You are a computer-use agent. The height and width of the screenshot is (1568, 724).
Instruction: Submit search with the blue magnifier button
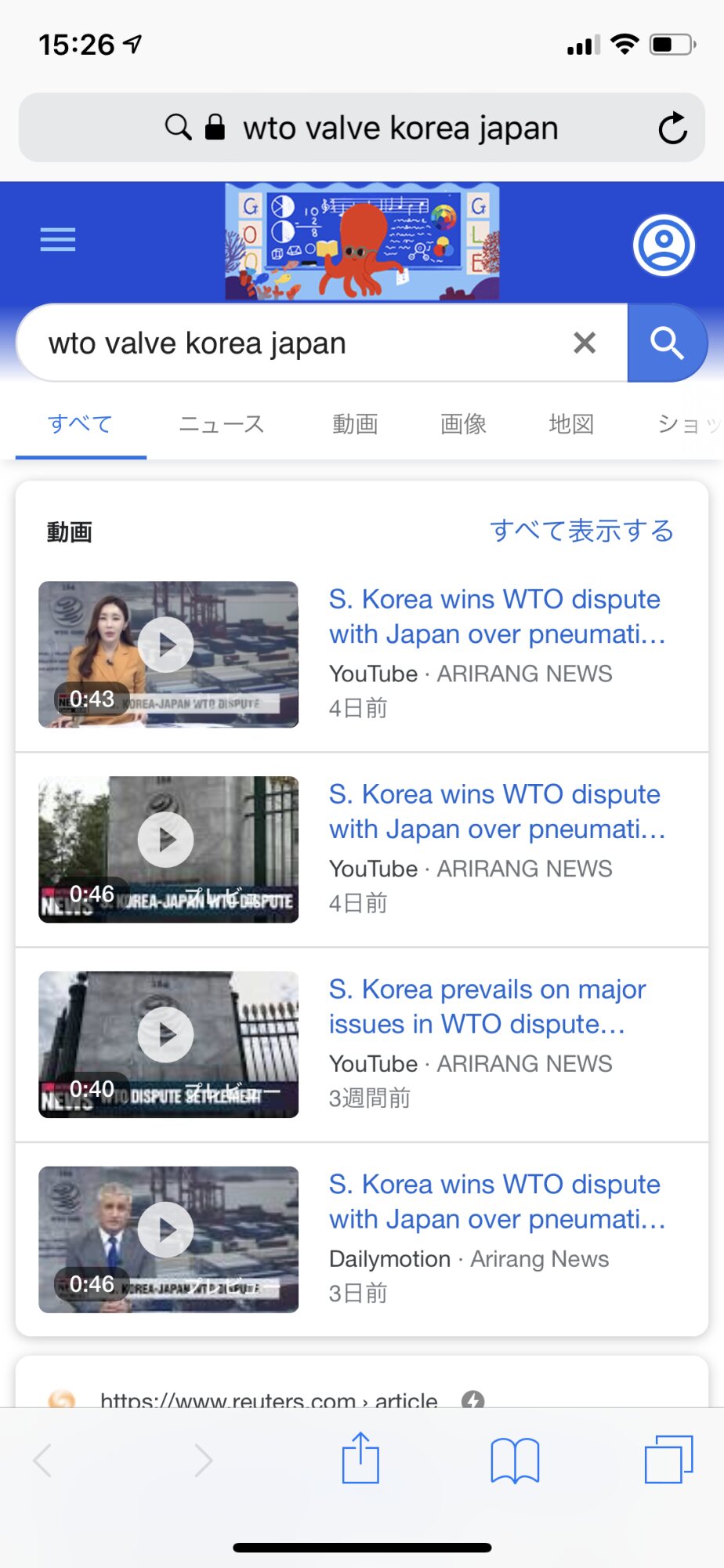[x=667, y=343]
